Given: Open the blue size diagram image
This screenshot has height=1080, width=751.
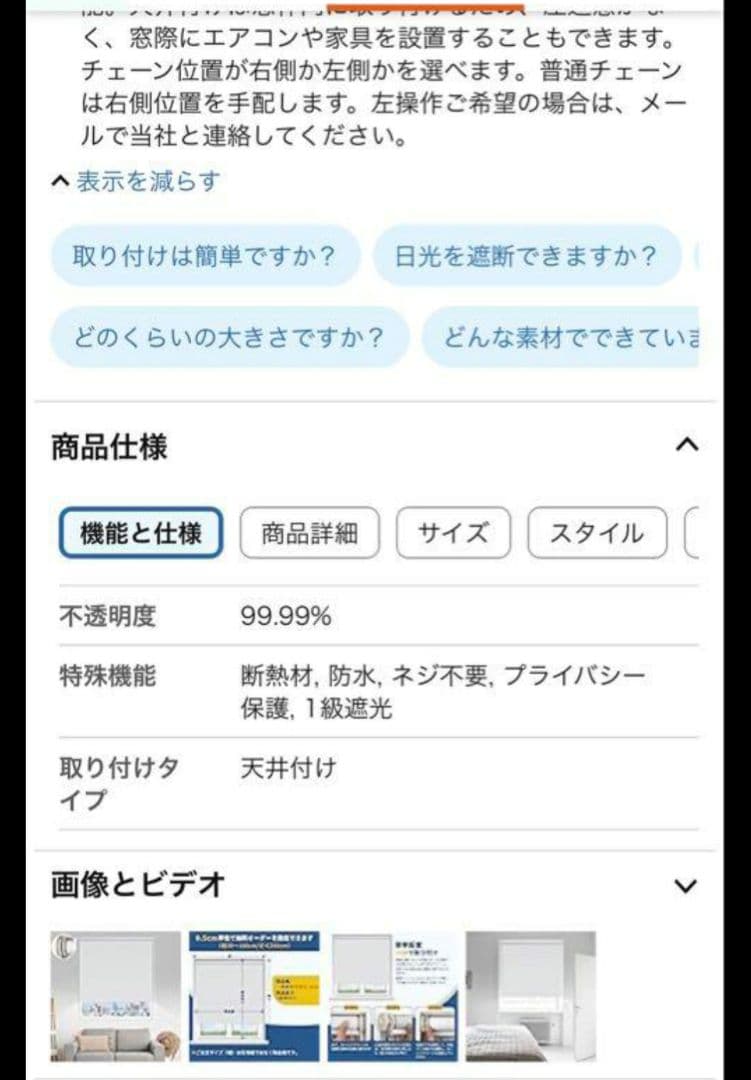Looking at the screenshot, I should [254, 996].
